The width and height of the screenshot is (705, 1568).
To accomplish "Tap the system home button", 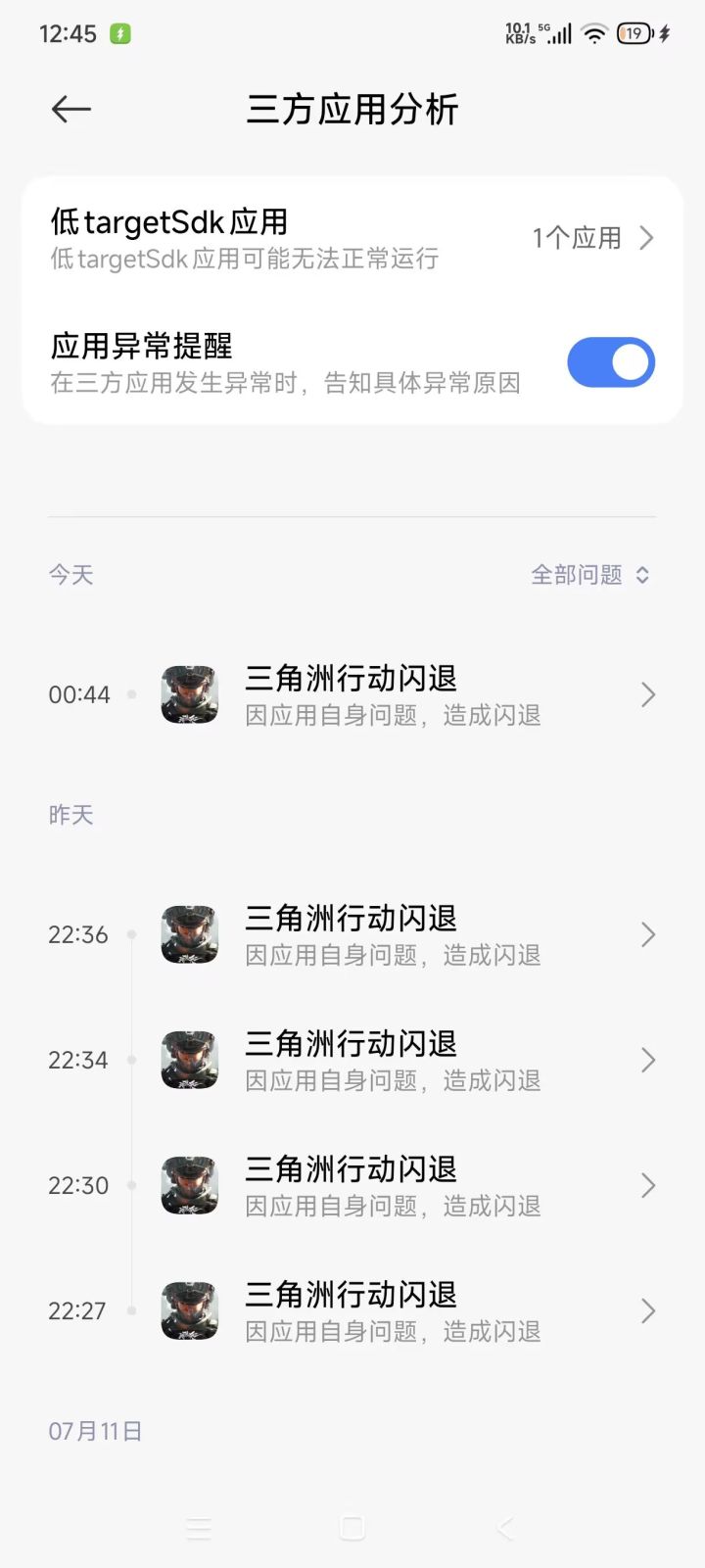I will [352, 1527].
